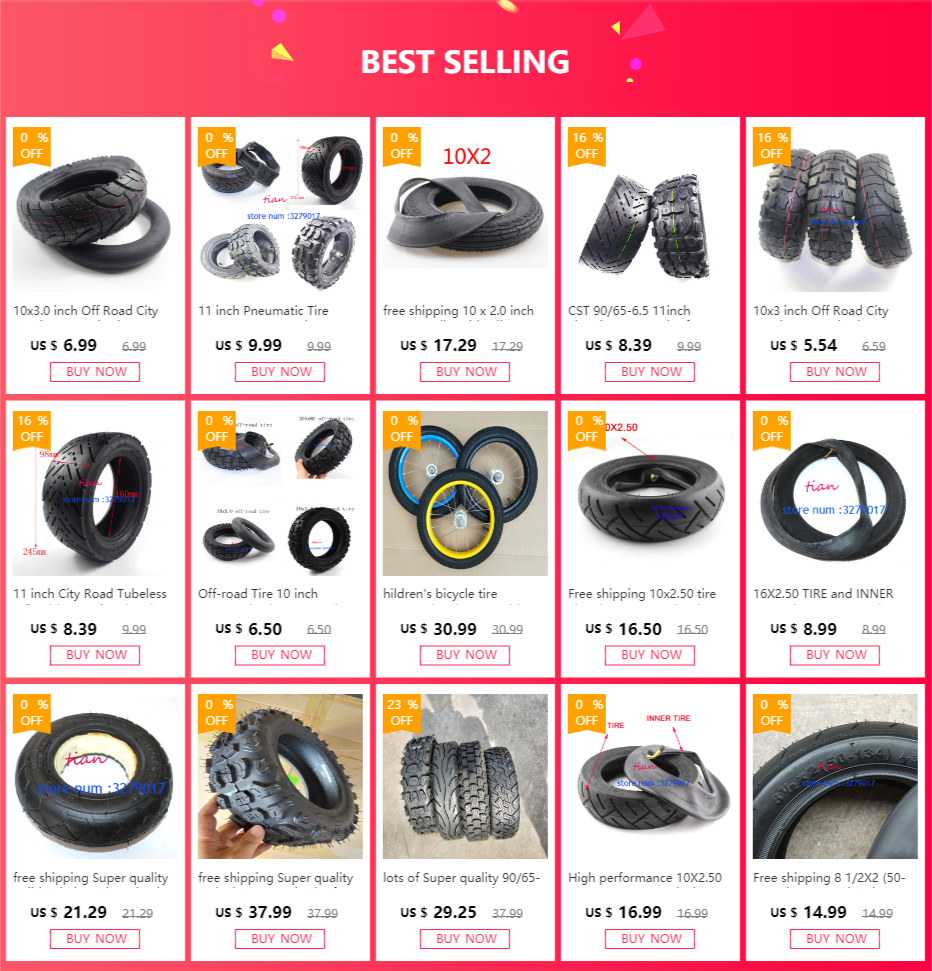This screenshot has height=971, width=932.
Task: Open the 11 inch City Road Tubeless tire card
Action: (x=95, y=493)
